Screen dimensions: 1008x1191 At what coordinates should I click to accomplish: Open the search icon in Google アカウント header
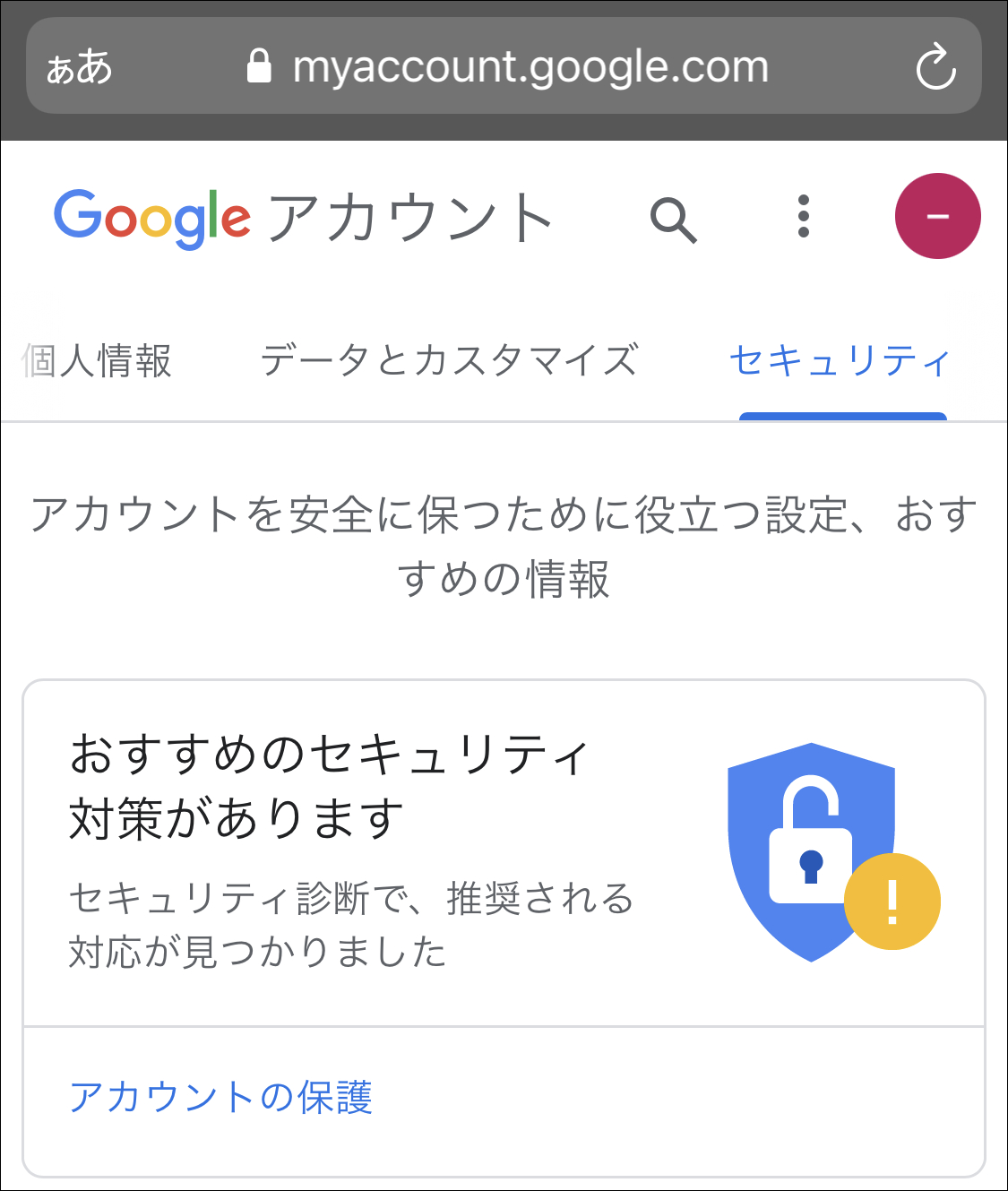tap(675, 218)
